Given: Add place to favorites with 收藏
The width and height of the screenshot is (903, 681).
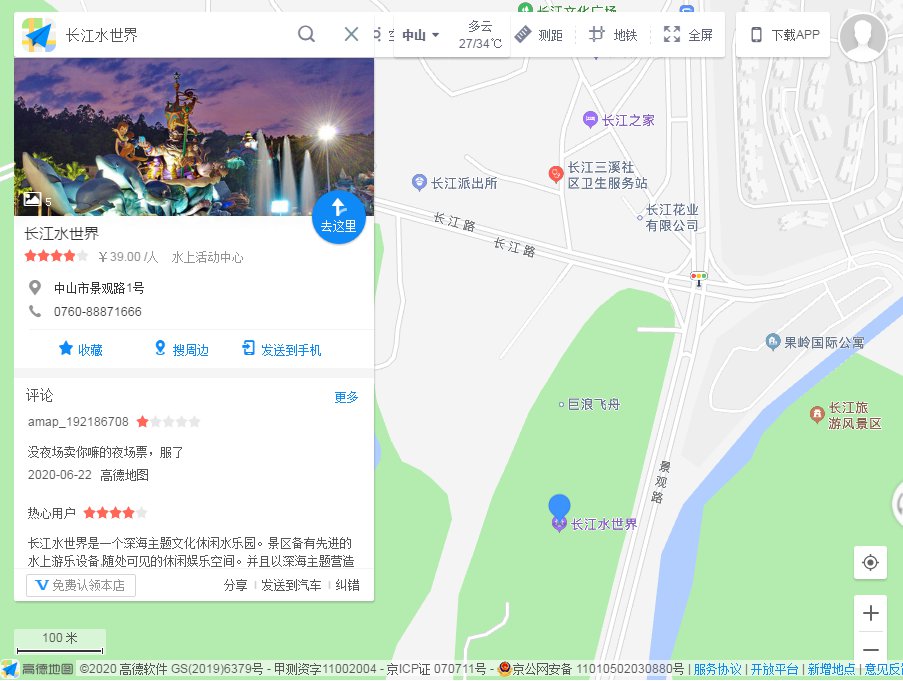Looking at the screenshot, I should (x=80, y=349).
